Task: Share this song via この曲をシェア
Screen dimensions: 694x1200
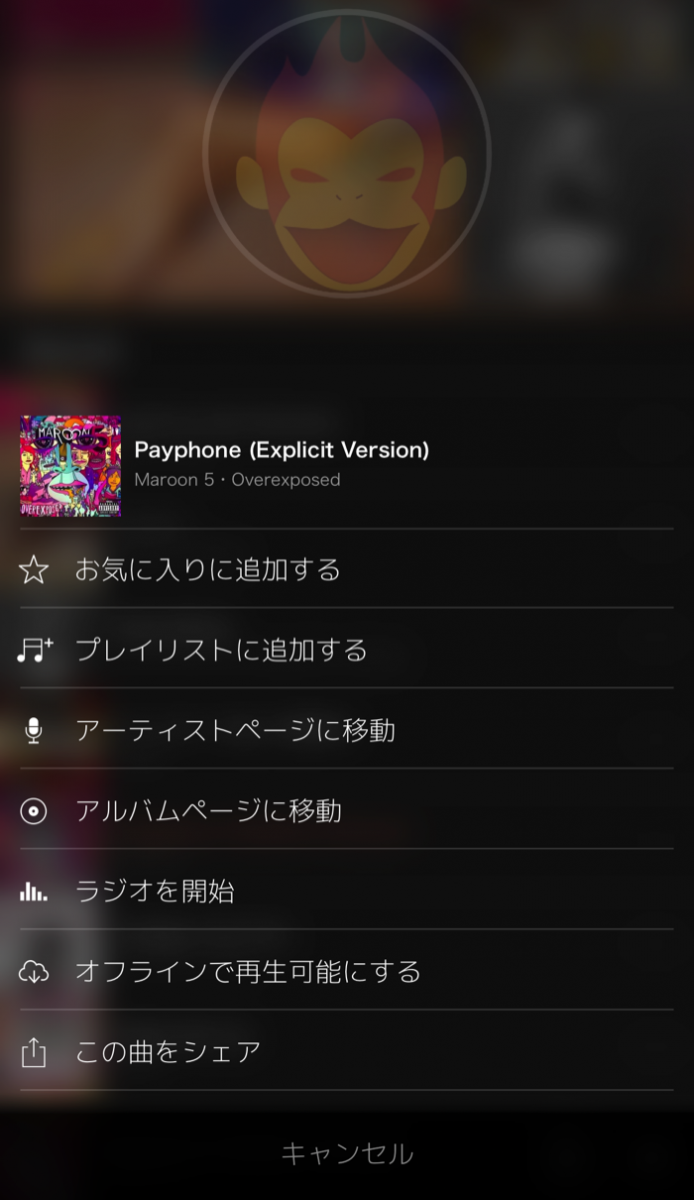Action: [x=168, y=1051]
